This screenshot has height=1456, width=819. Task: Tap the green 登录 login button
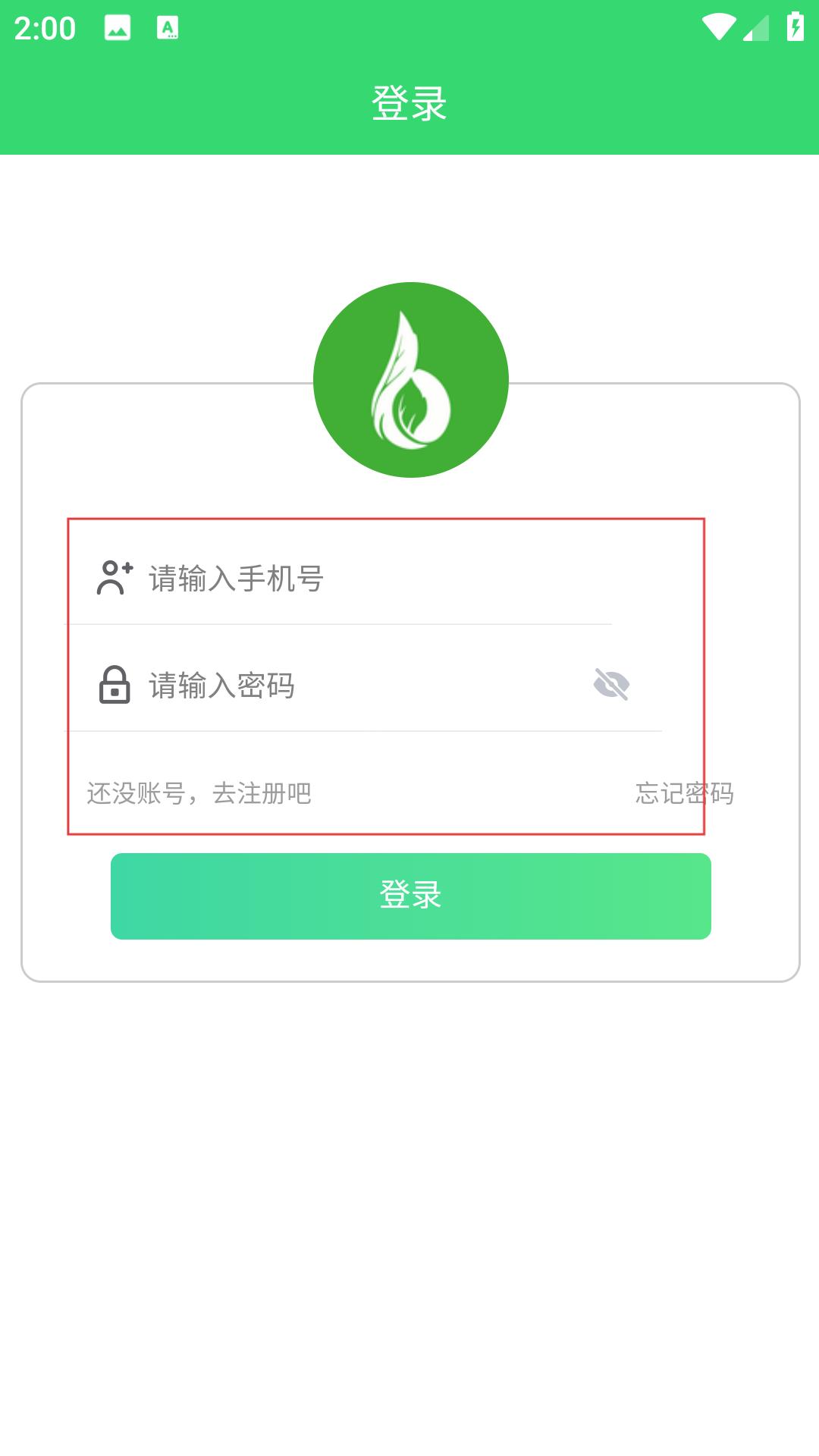coord(411,896)
